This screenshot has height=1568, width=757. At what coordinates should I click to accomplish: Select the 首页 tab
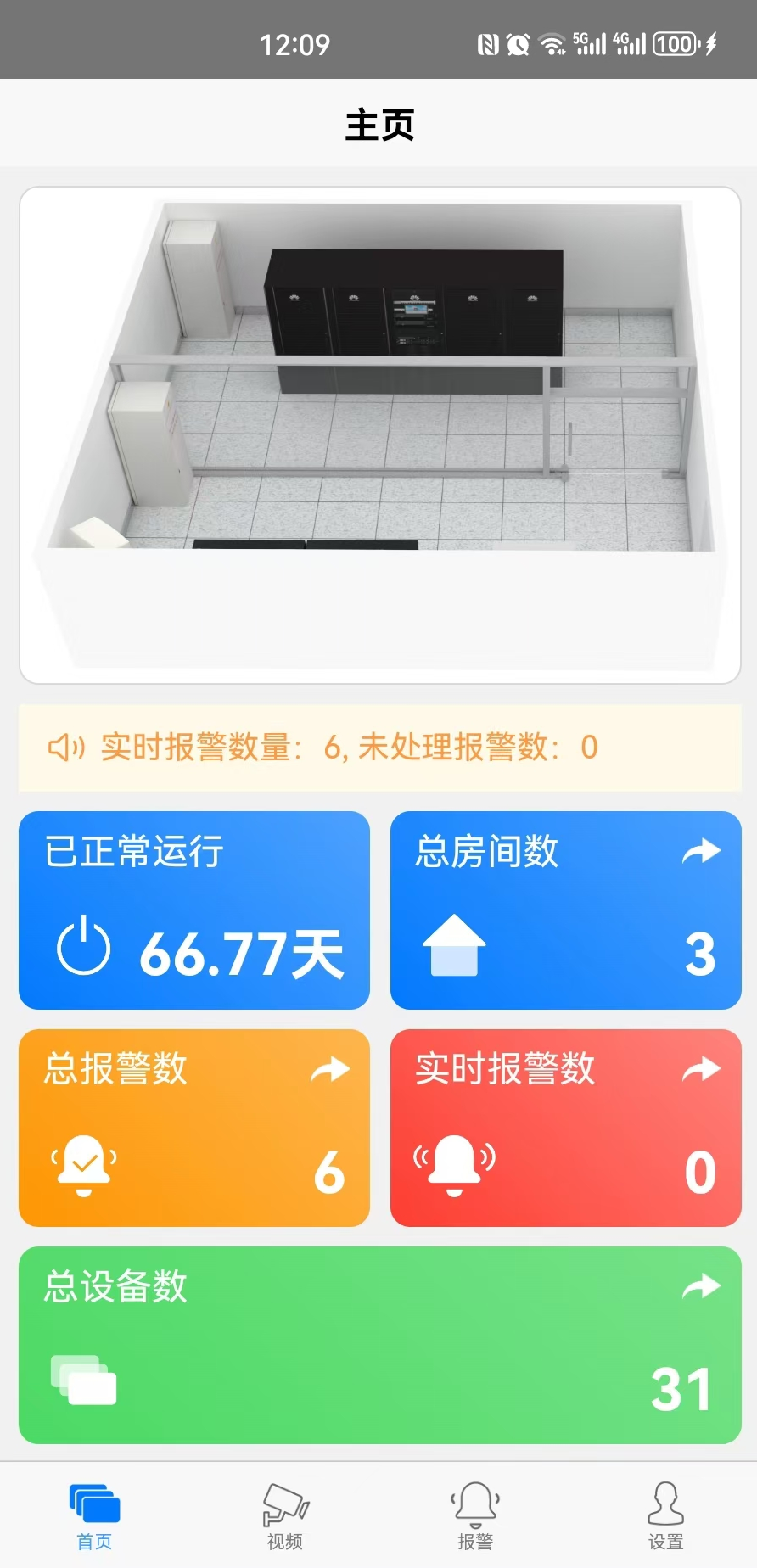(x=94, y=1516)
